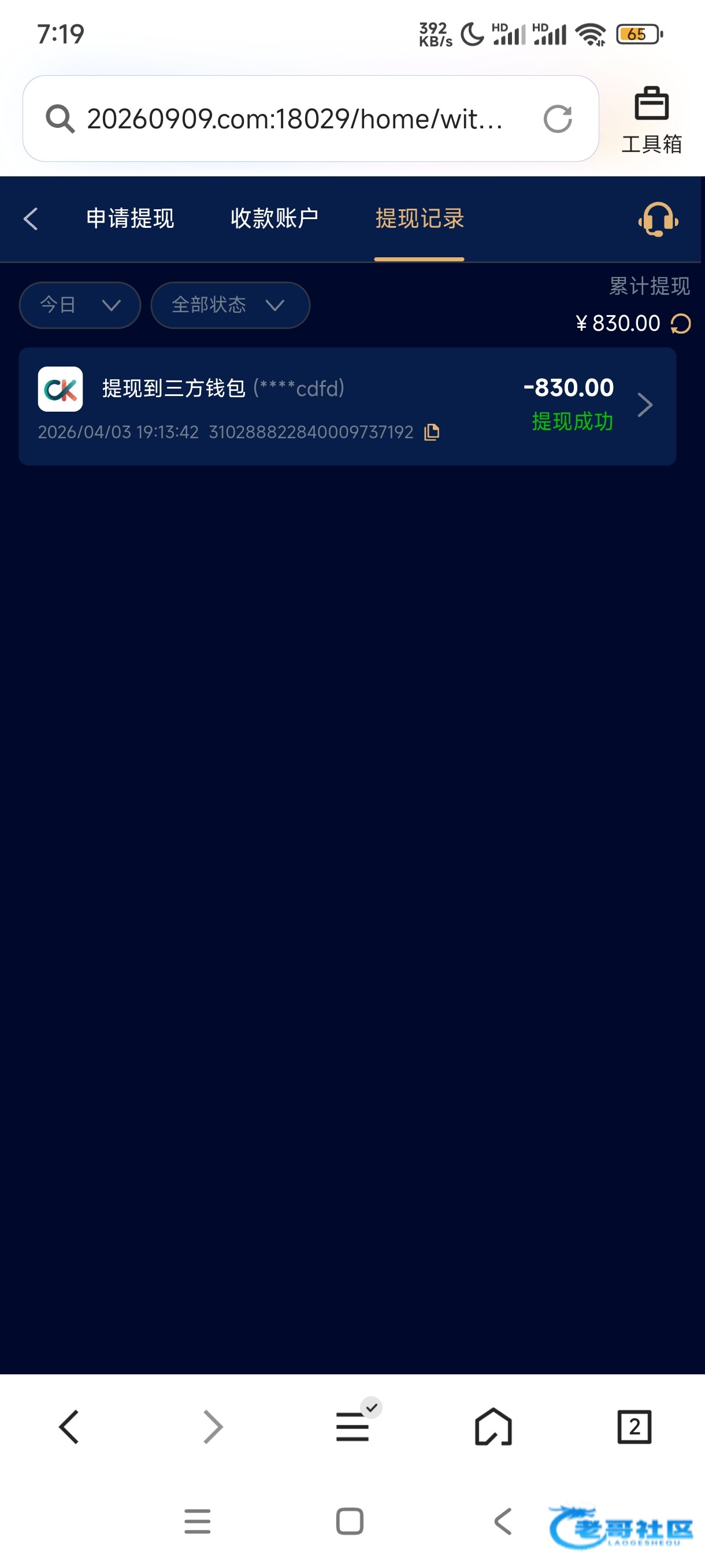Navigate back in the browser toolbar
The height and width of the screenshot is (1568, 705).
[x=69, y=1427]
